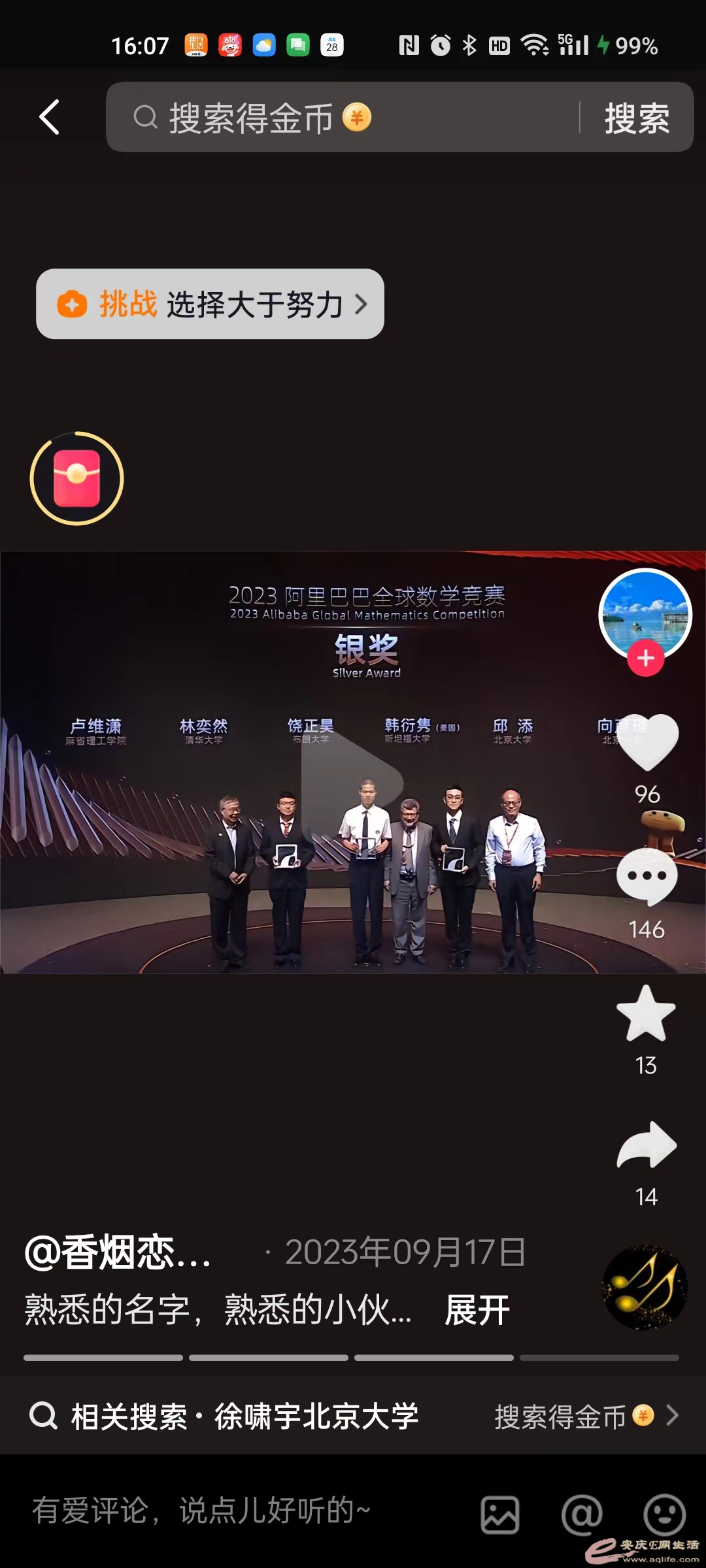This screenshot has height=1568, width=706.
Task: Like the video with the heart icon
Action: (x=647, y=743)
